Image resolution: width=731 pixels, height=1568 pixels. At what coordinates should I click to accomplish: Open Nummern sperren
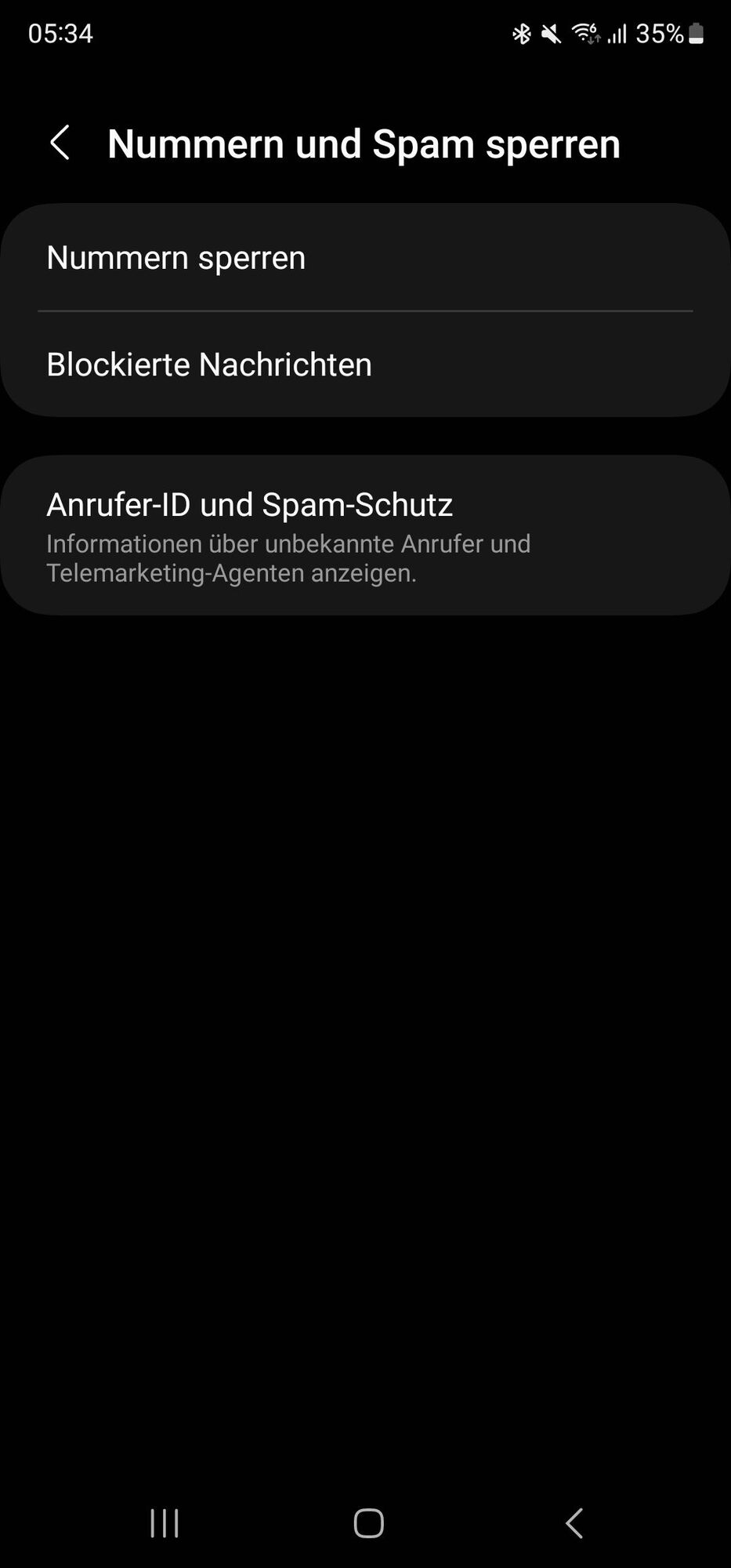(x=365, y=258)
